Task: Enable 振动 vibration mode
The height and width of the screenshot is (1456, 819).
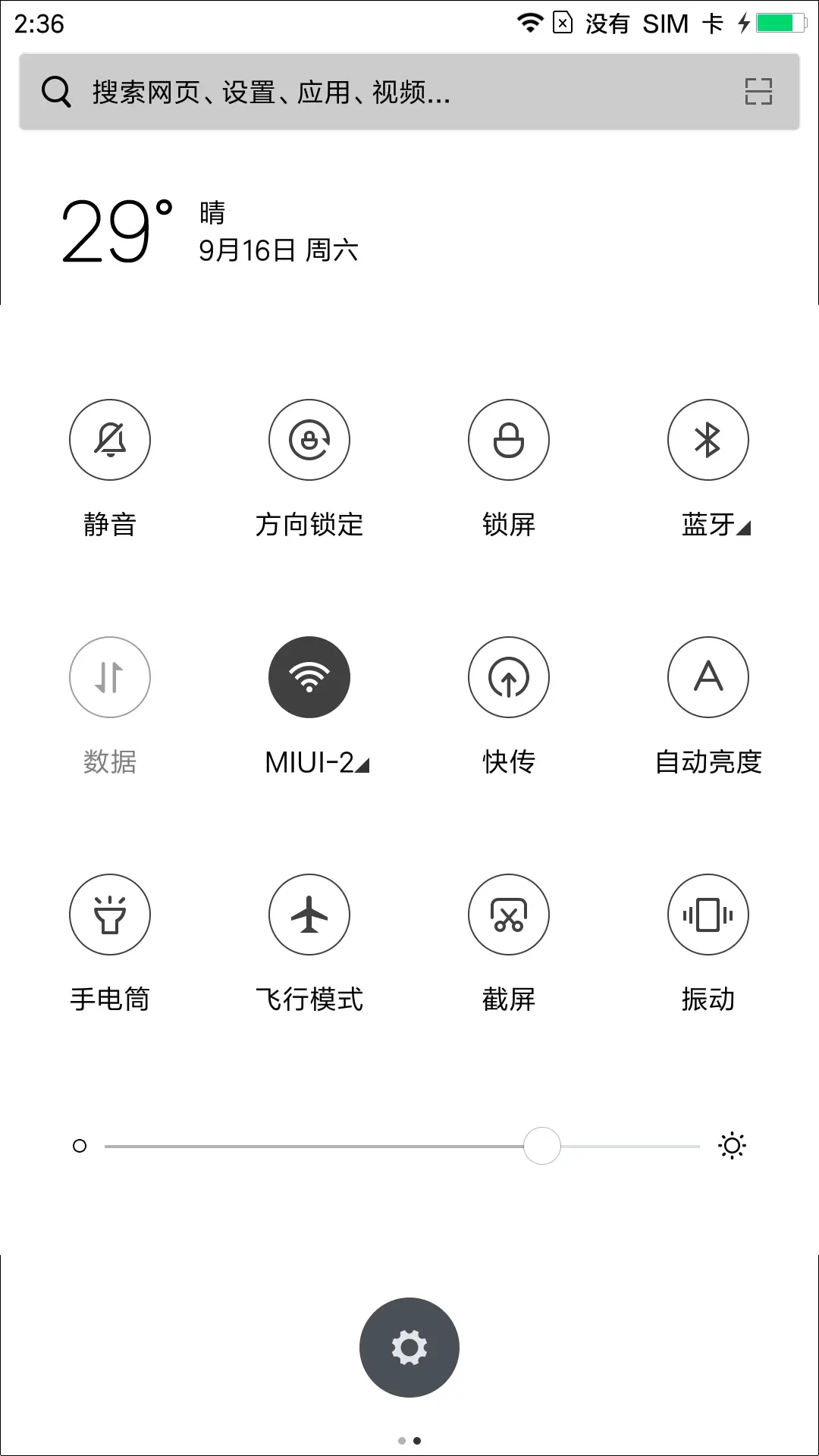Action: (x=708, y=915)
